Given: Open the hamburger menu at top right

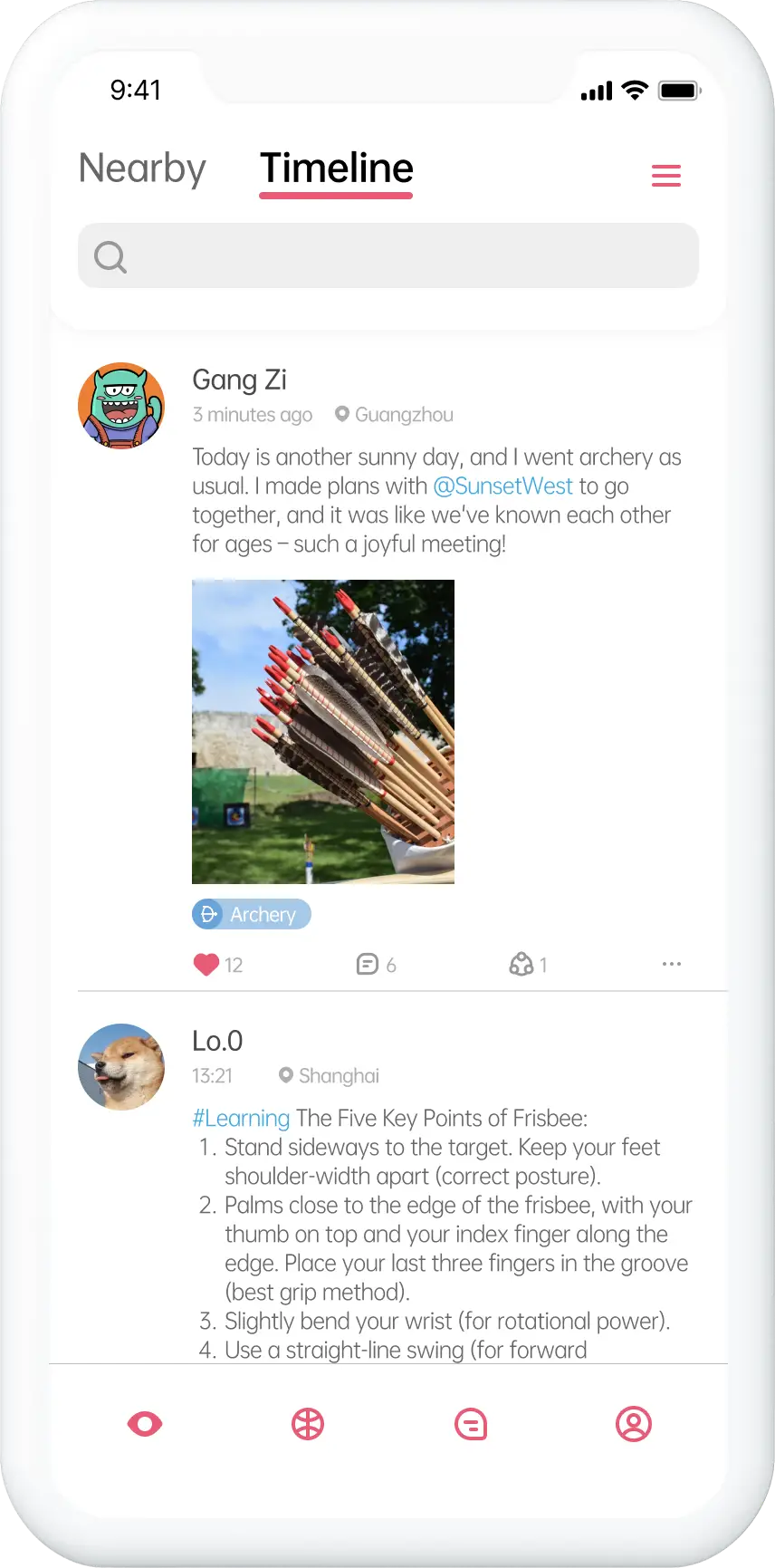Looking at the screenshot, I should pyautogui.click(x=666, y=175).
